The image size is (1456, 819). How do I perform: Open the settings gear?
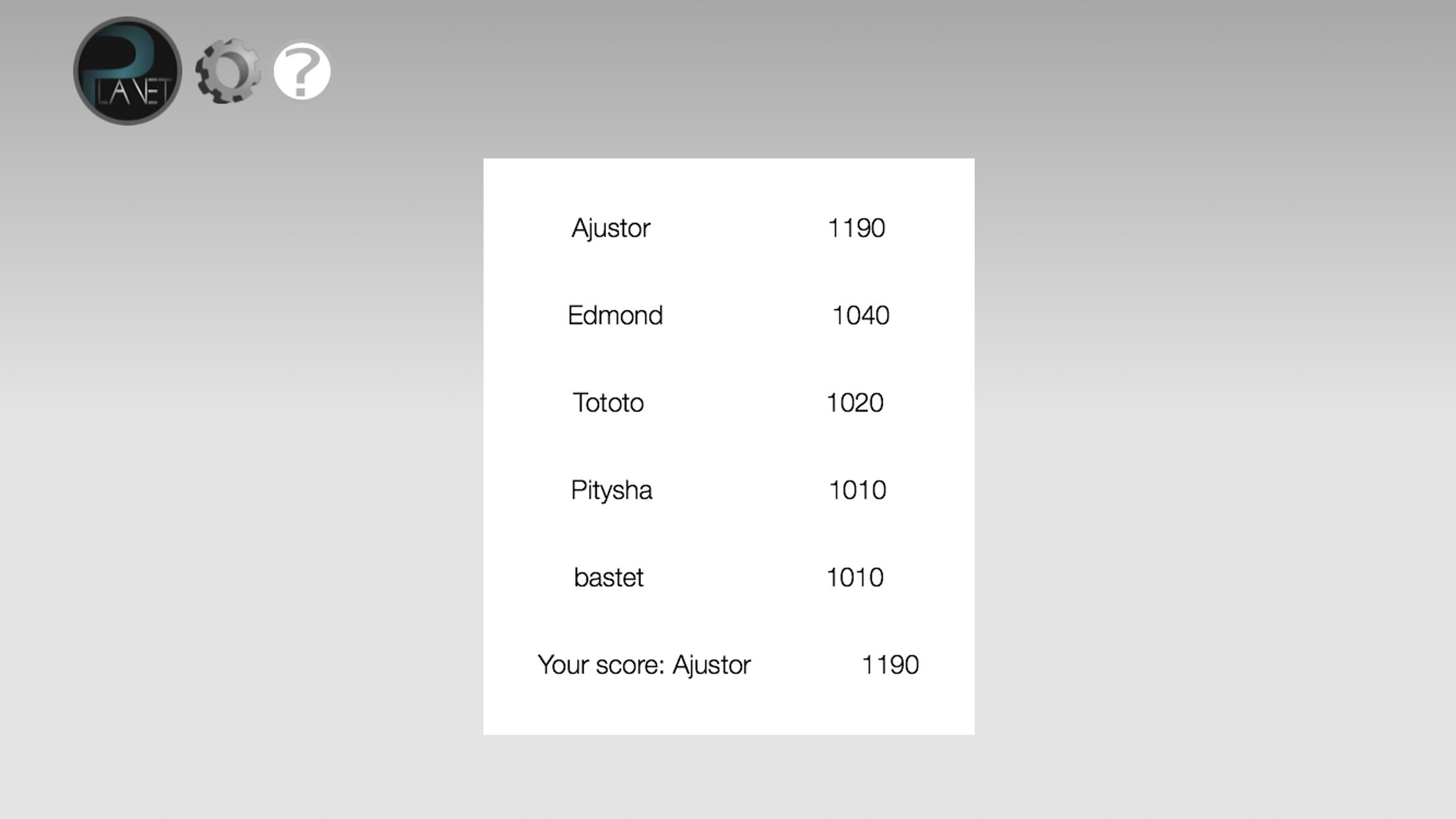[x=228, y=71]
